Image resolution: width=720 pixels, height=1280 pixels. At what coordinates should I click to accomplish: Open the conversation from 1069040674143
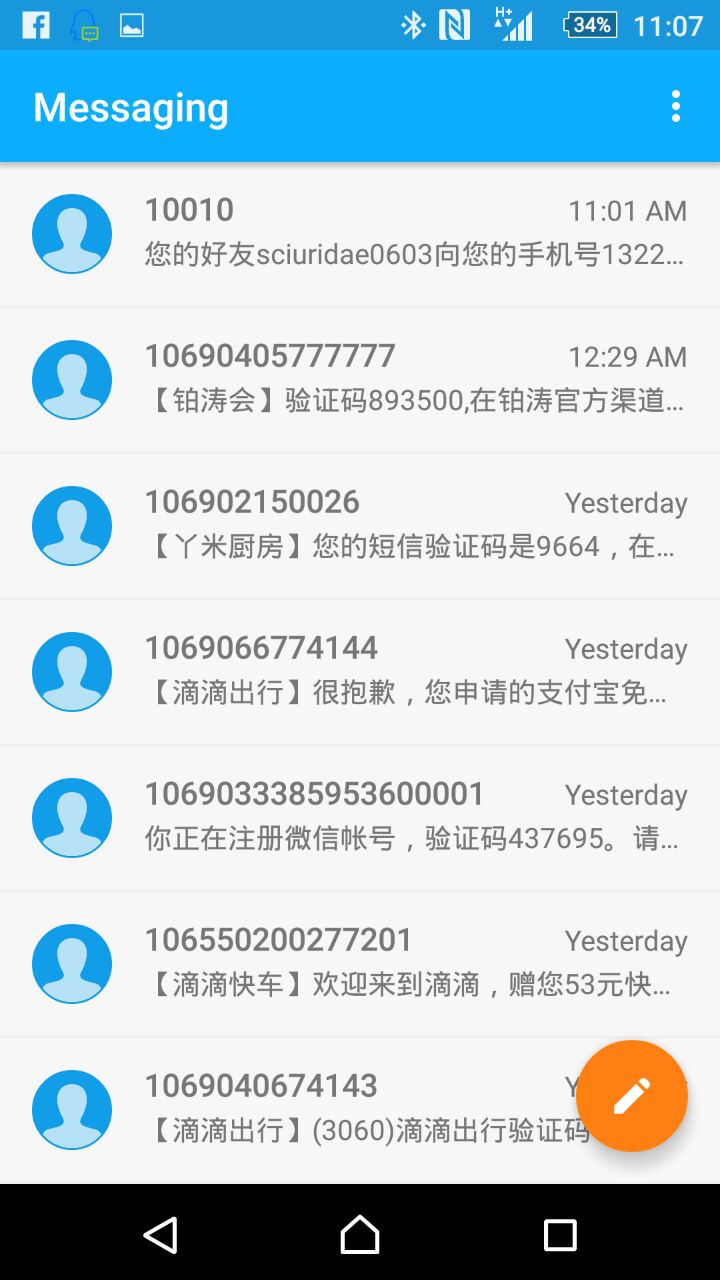tap(360, 1110)
